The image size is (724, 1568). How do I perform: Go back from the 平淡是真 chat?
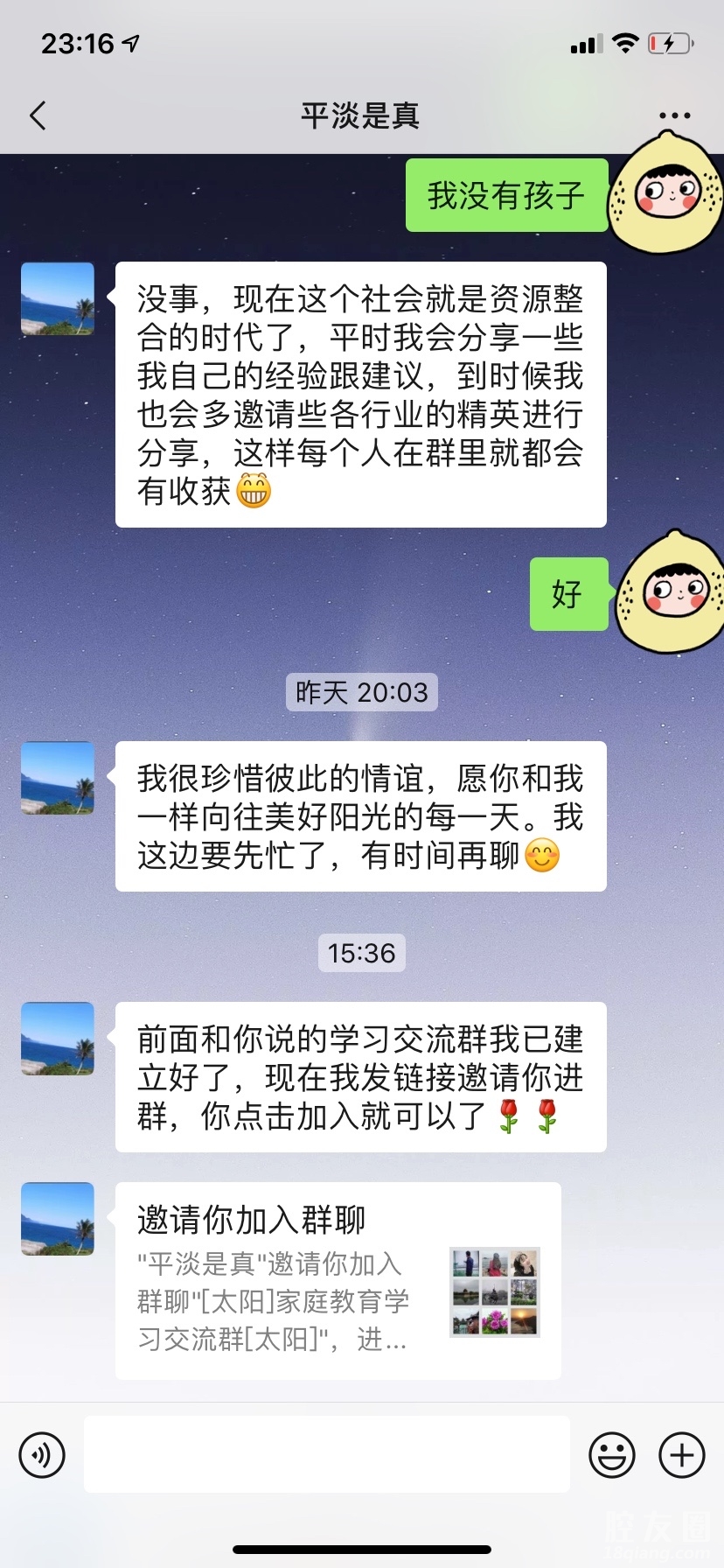click(38, 115)
